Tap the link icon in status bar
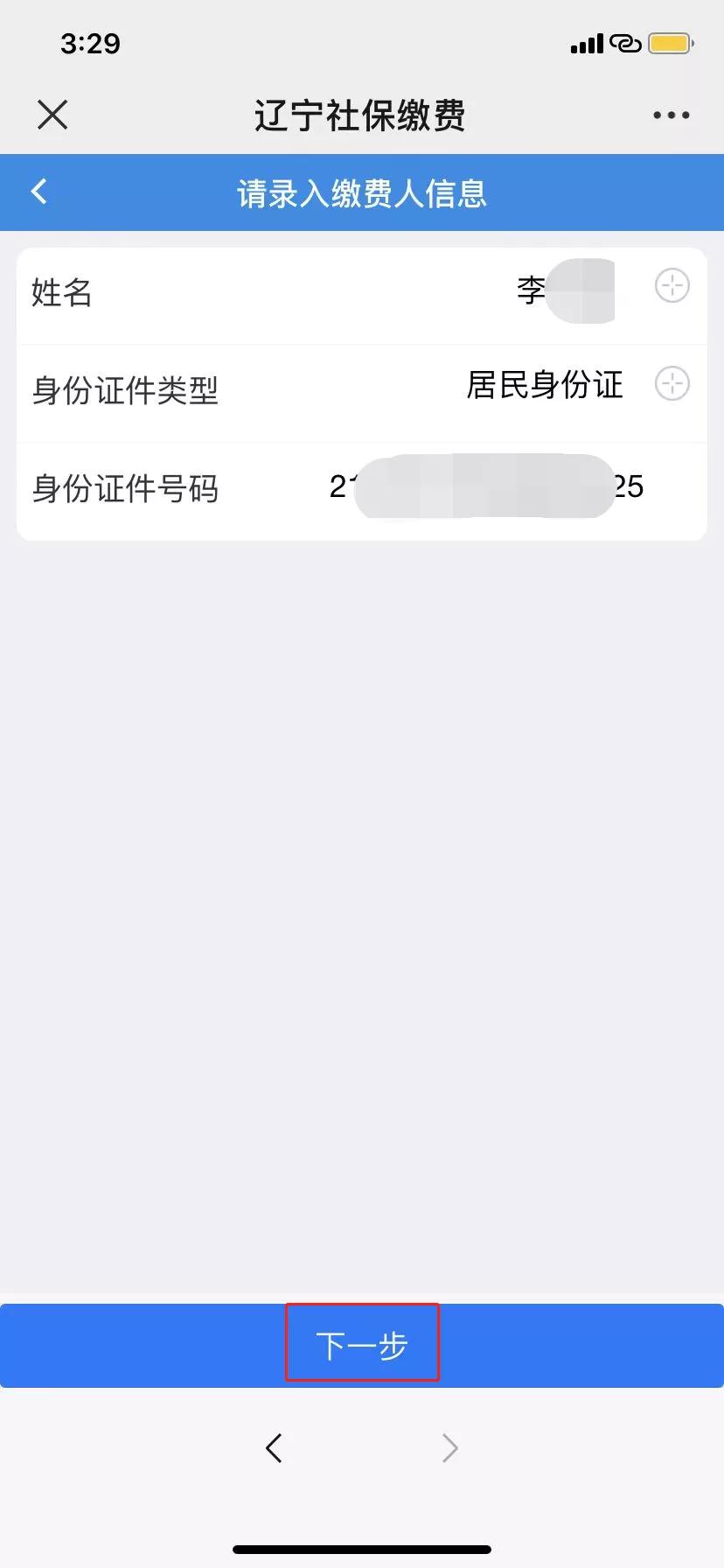The height and width of the screenshot is (1568, 724). click(624, 42)
